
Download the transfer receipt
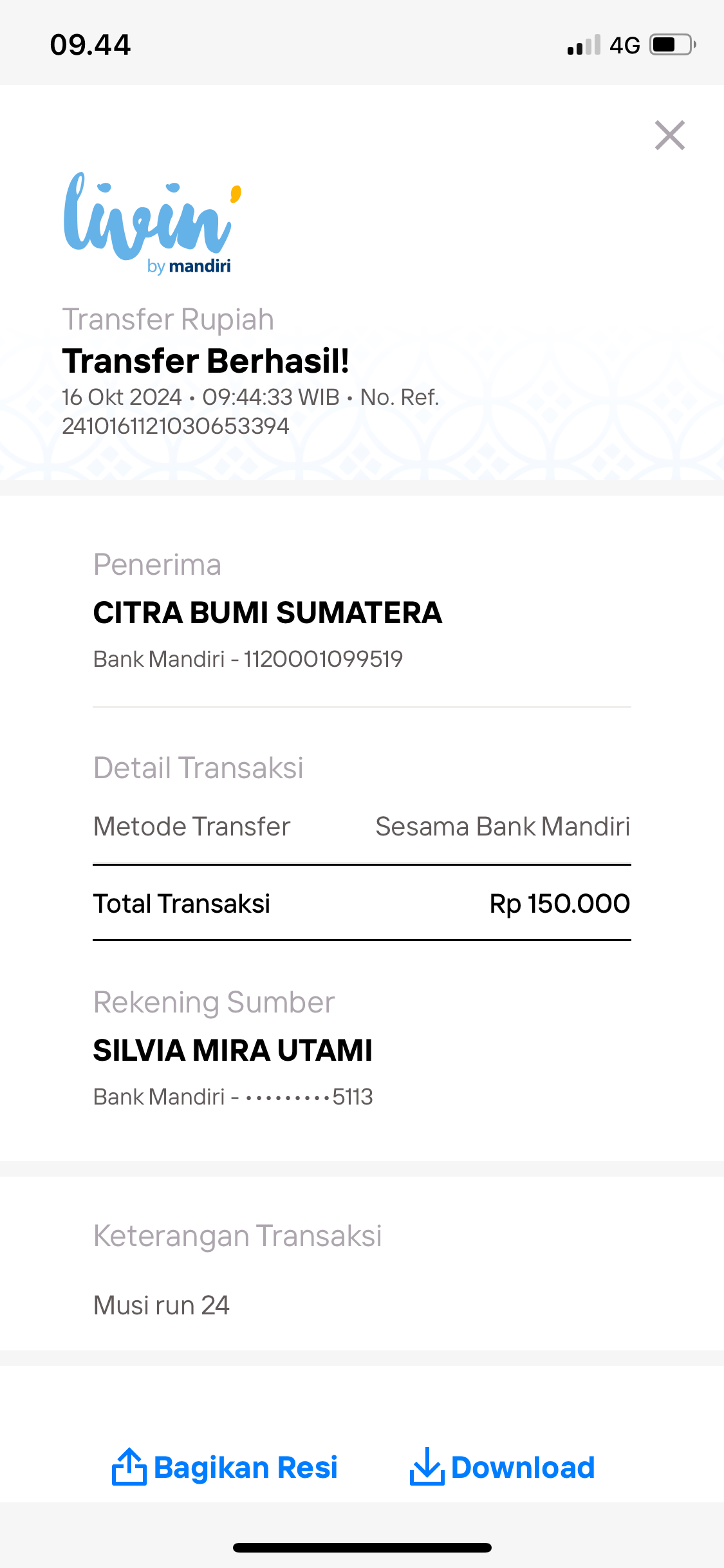(502, 1467)
